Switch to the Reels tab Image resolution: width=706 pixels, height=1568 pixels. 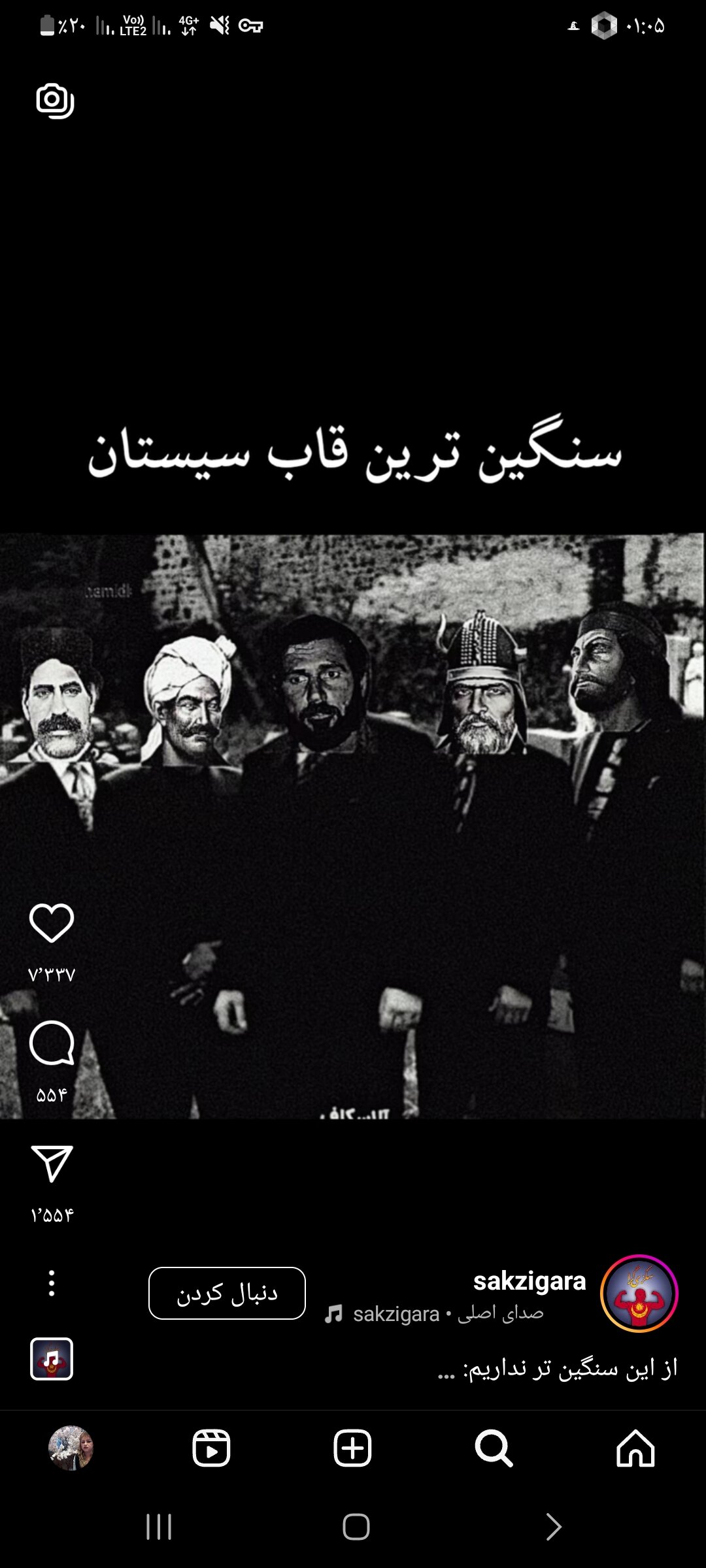point(211,1448)
